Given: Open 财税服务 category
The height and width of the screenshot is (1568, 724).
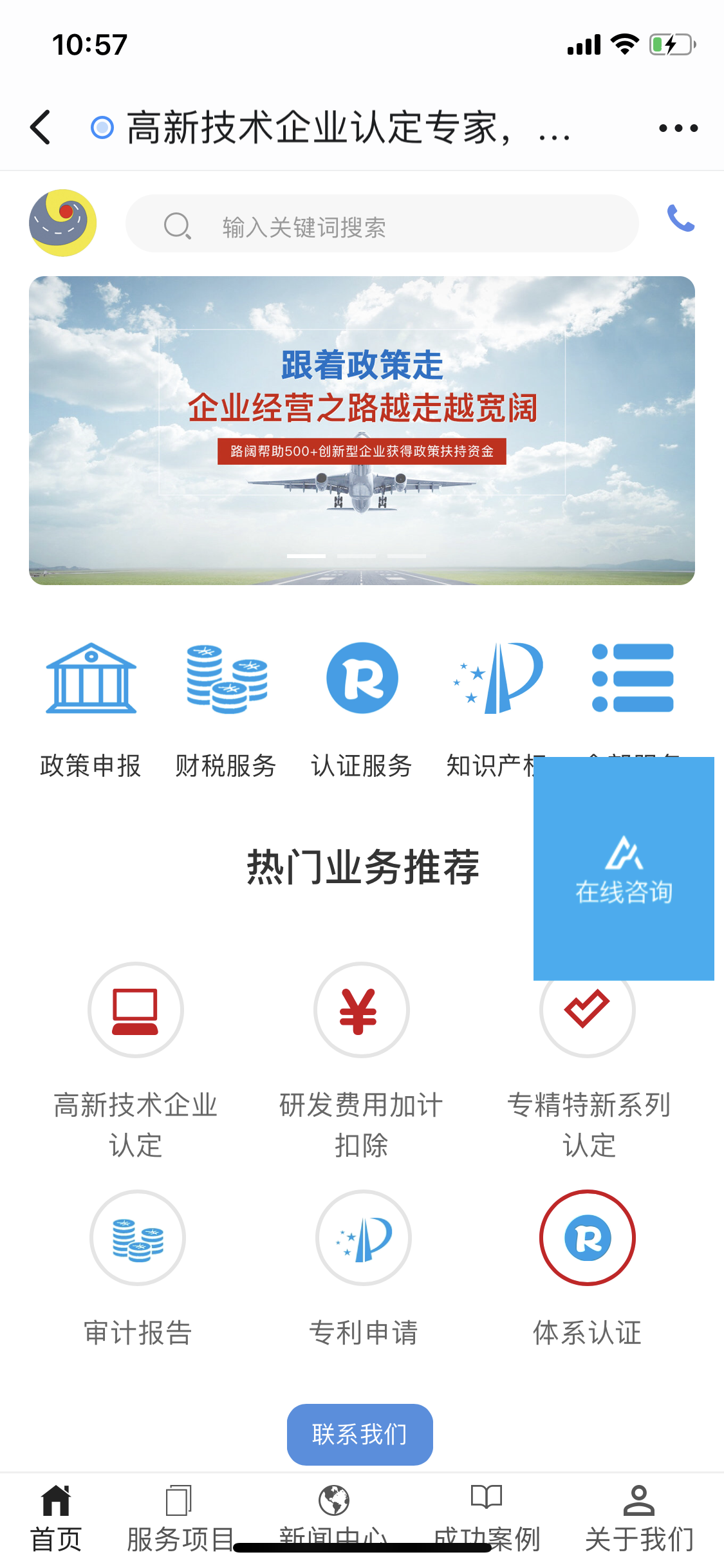Looking at the screenshot, I should [x=227, y=708].
